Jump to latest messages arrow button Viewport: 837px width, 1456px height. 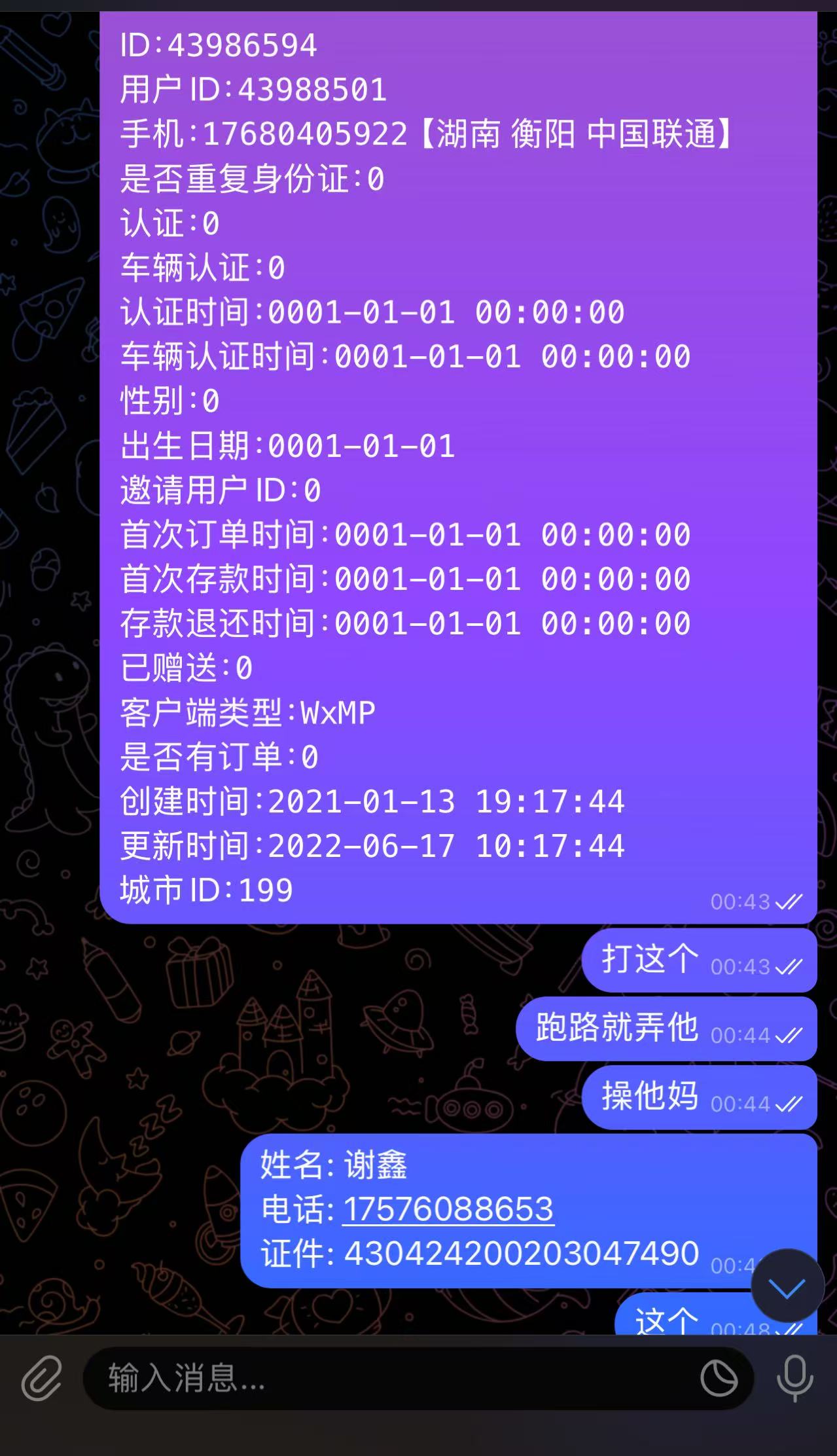click(x=787, y=1286)
